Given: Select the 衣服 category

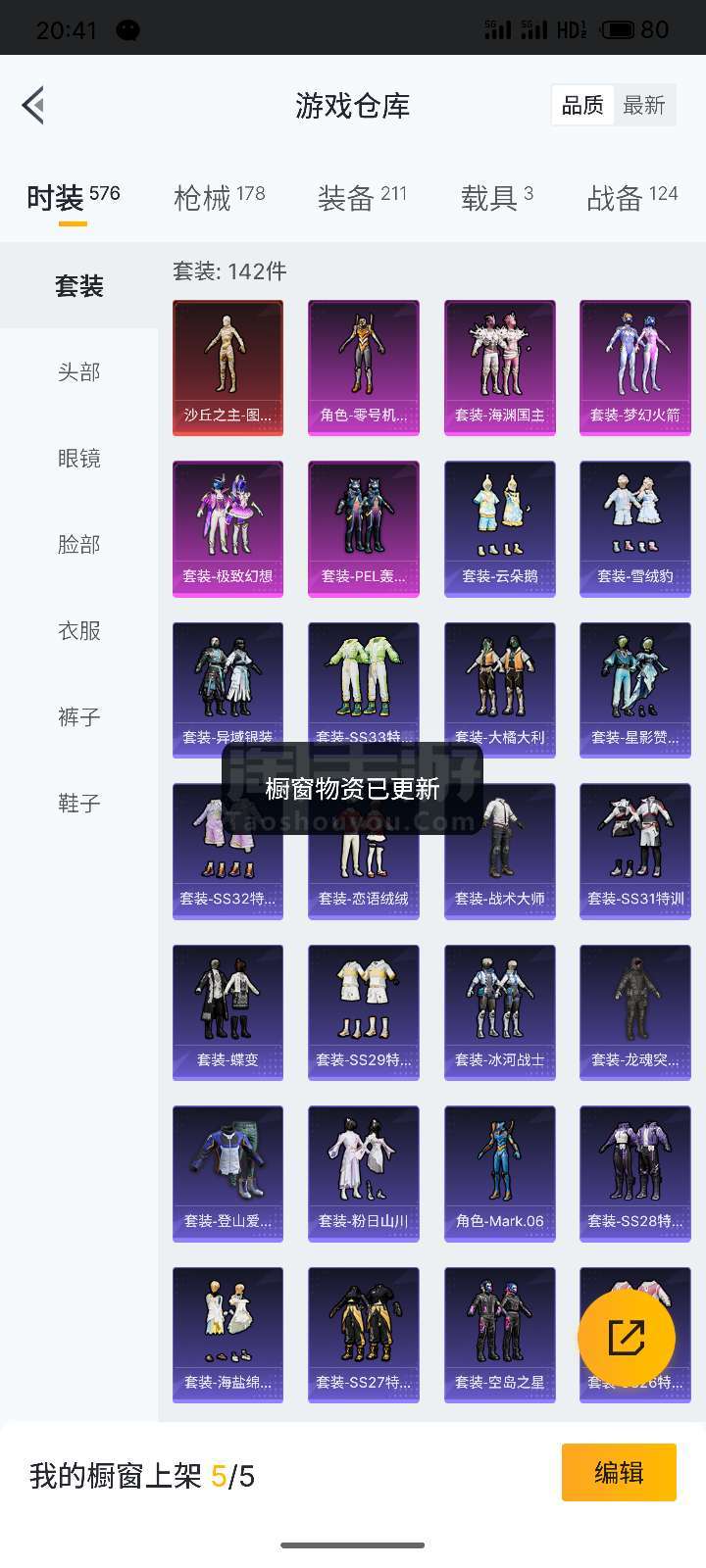Looking at the screenshot, I should coord(78,631).
